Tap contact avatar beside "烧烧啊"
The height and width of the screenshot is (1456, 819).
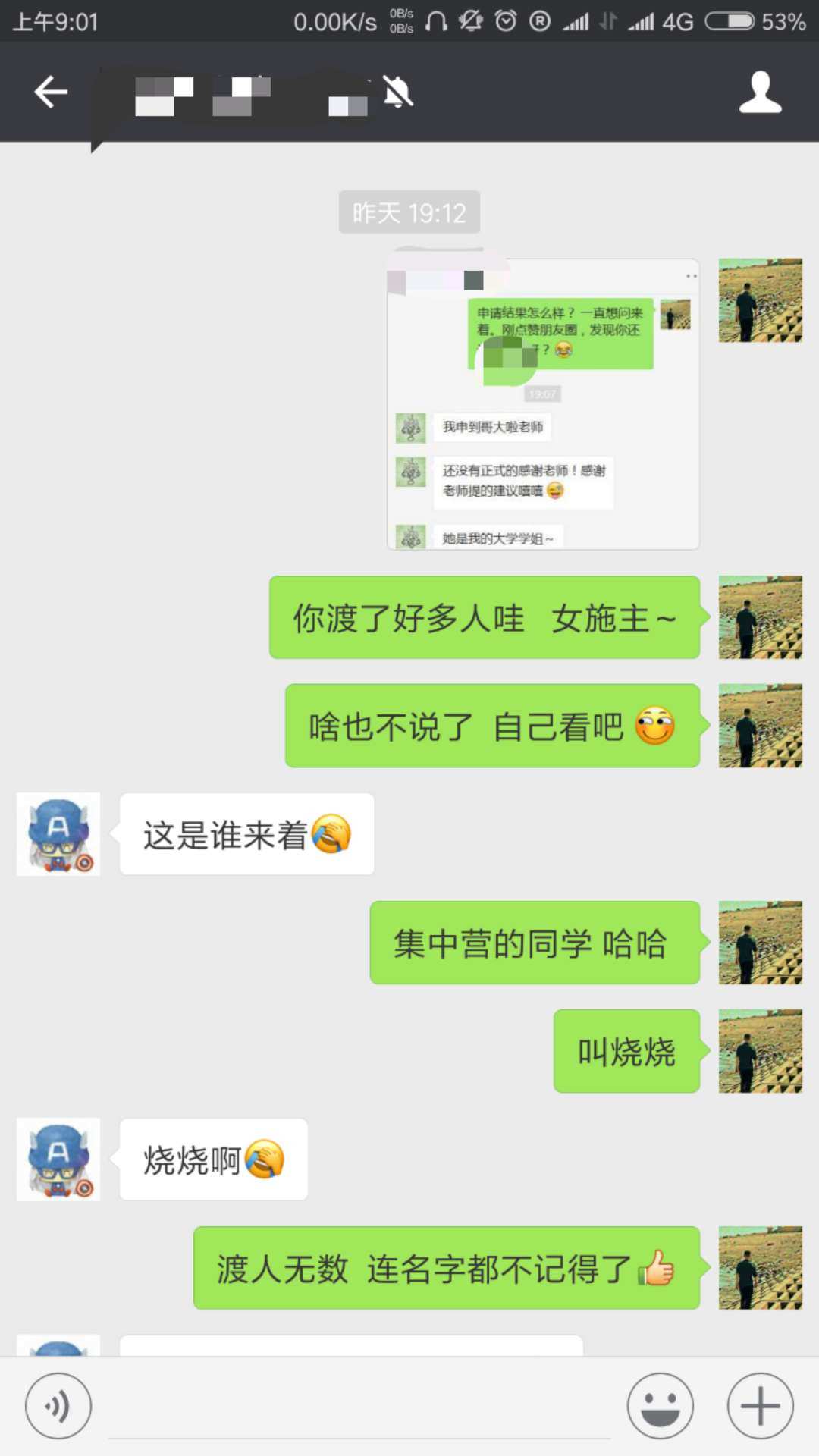pos(58,1159)
